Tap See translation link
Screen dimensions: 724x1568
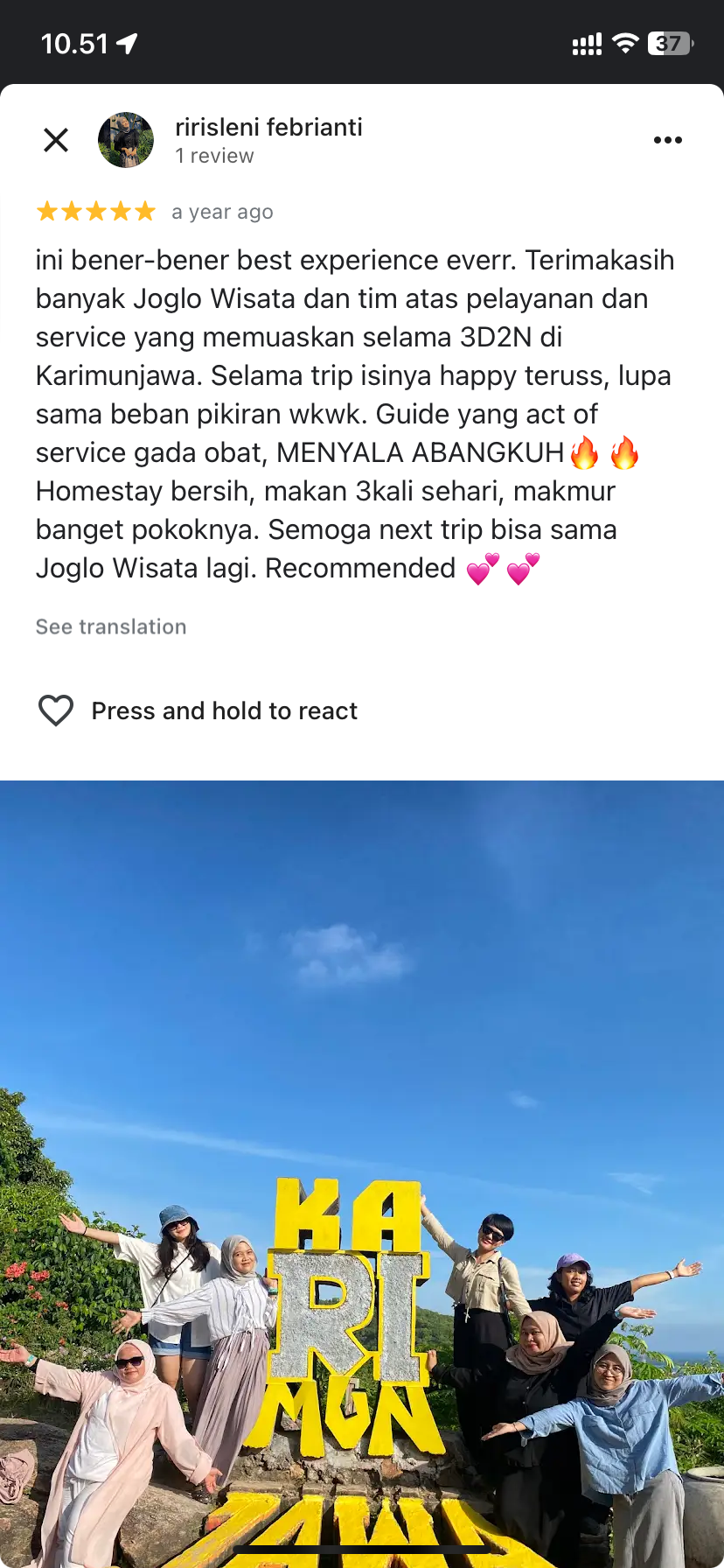[x=111, y=626]
